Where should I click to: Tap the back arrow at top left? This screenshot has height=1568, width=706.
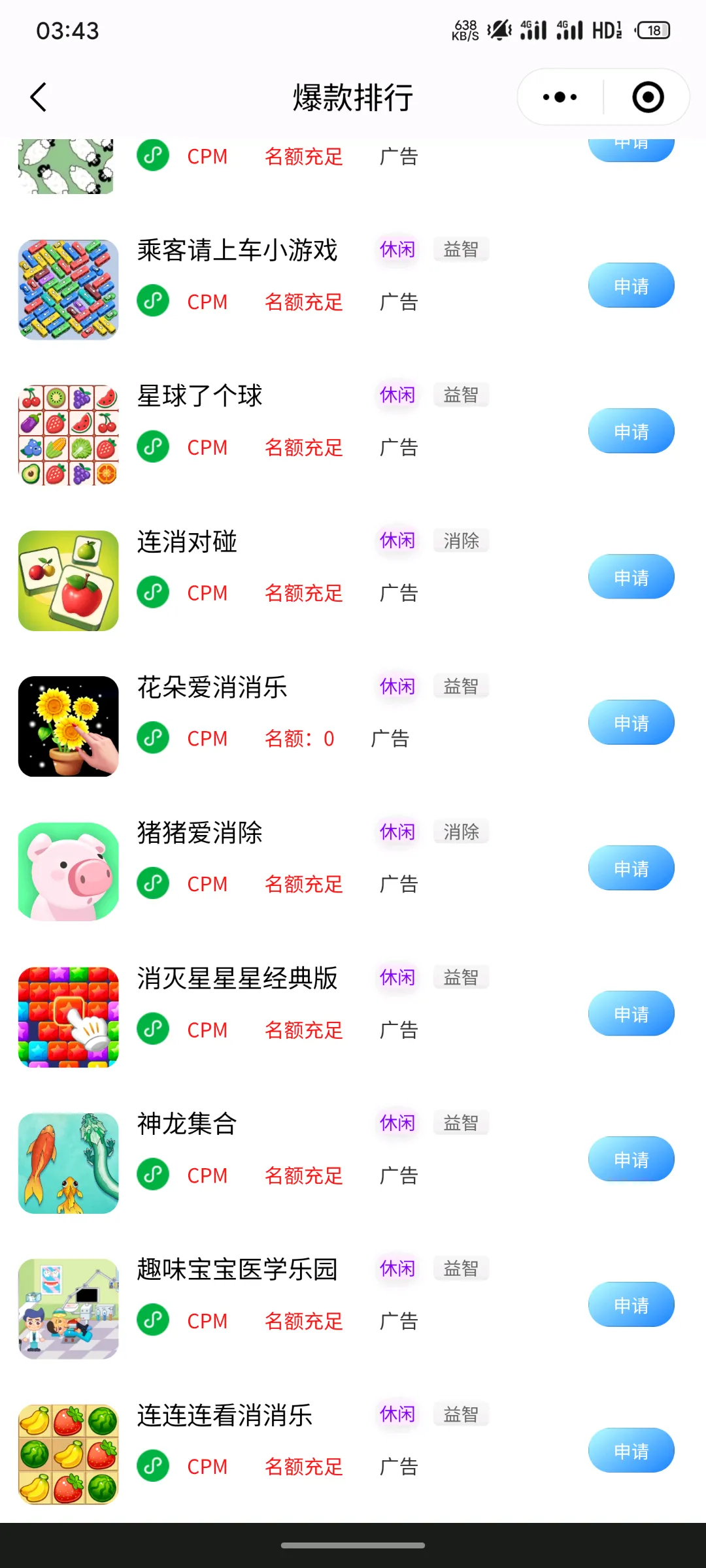tap(37, 96)
